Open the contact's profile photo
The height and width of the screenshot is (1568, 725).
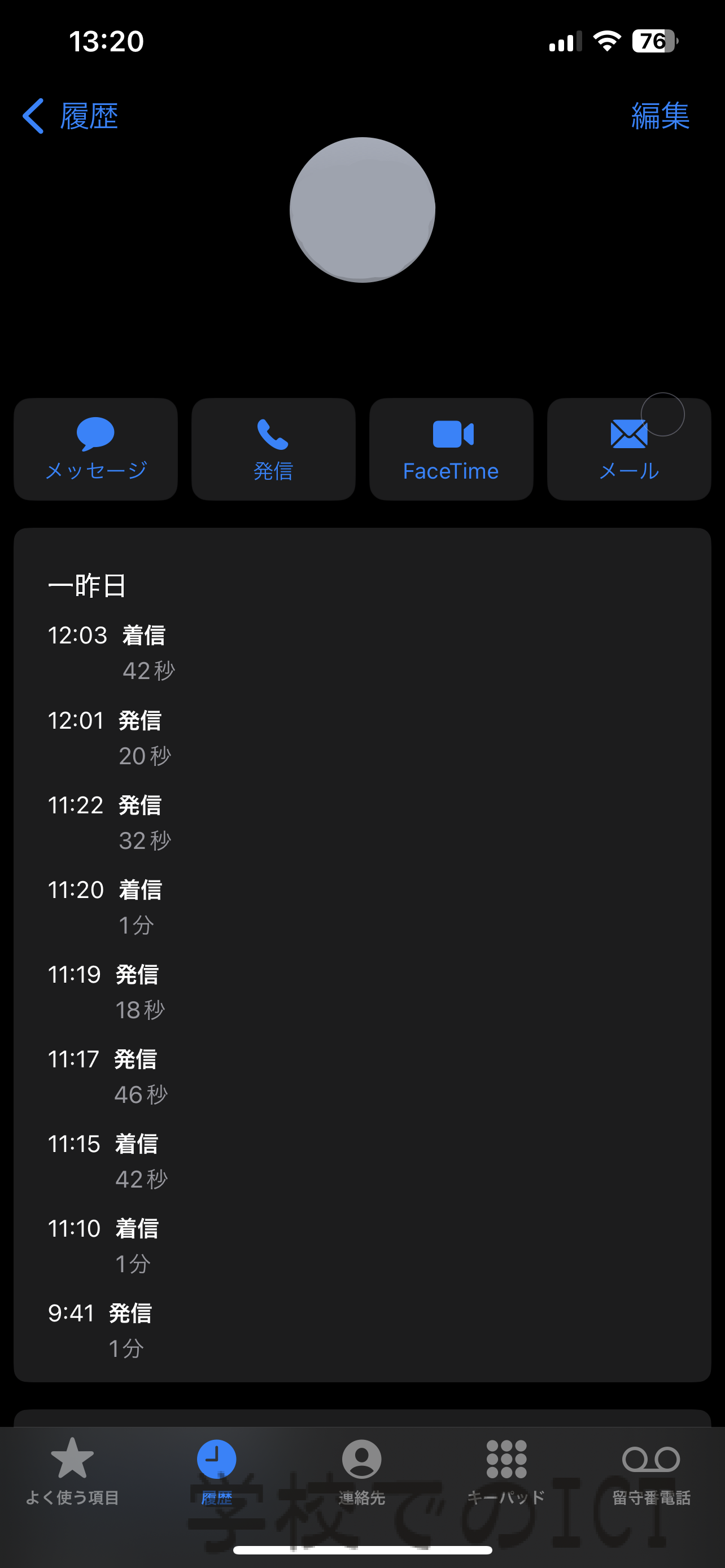click(x=362, y=209)
